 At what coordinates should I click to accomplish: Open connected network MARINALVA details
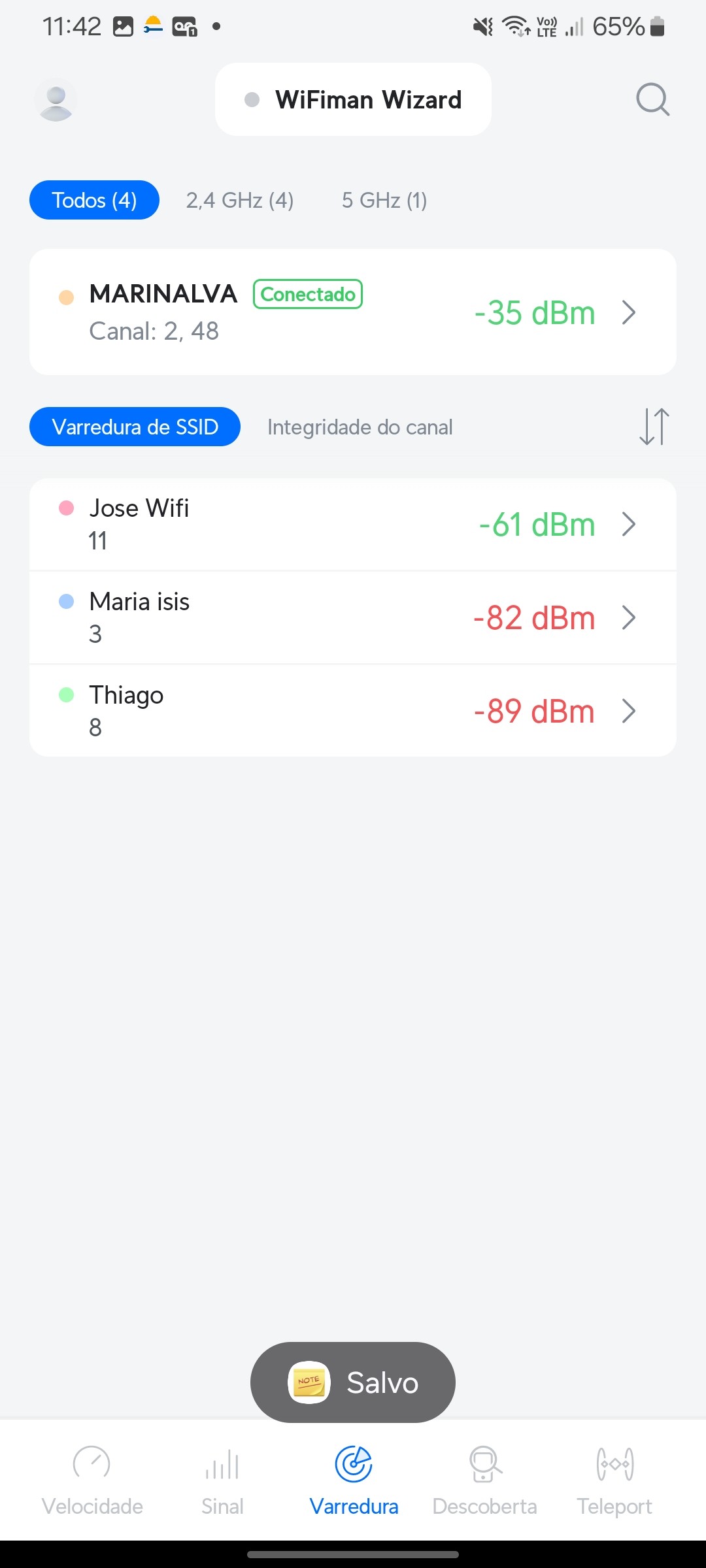pyautogui.click(x=353, y=312)
